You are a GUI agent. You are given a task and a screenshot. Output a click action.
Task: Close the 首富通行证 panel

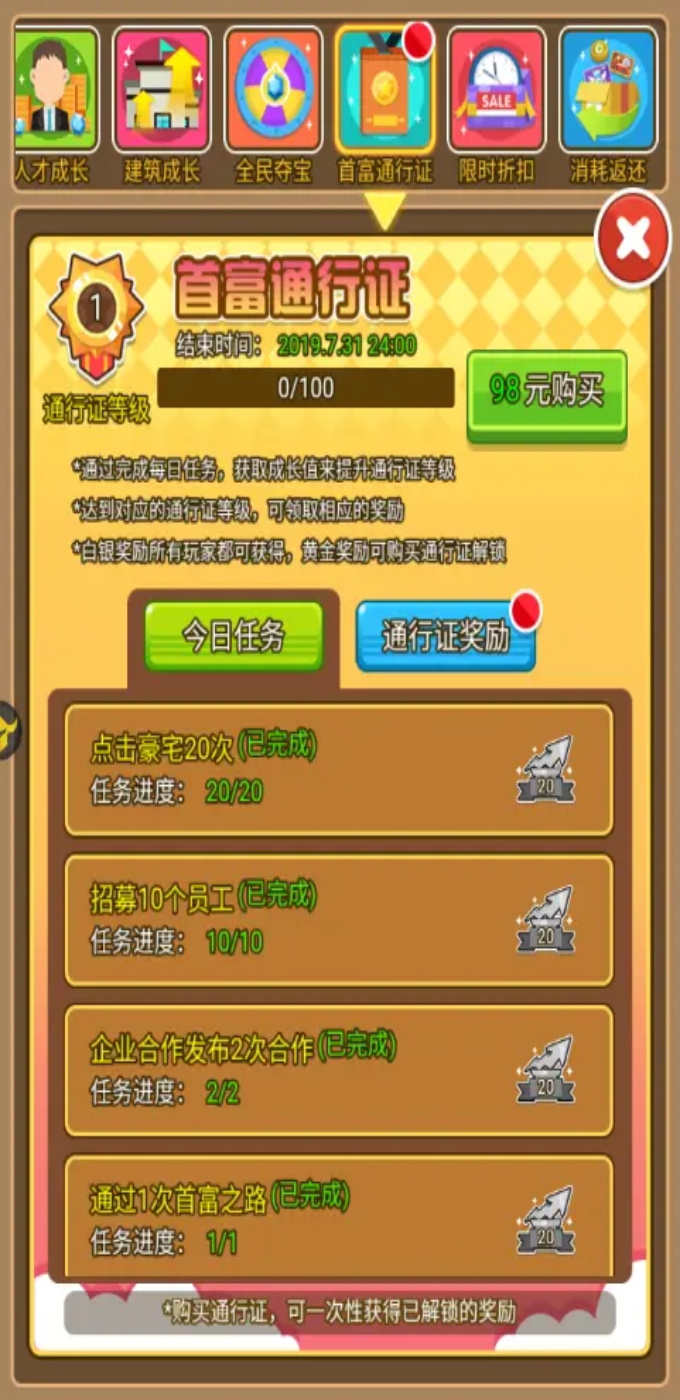(632, 240)
